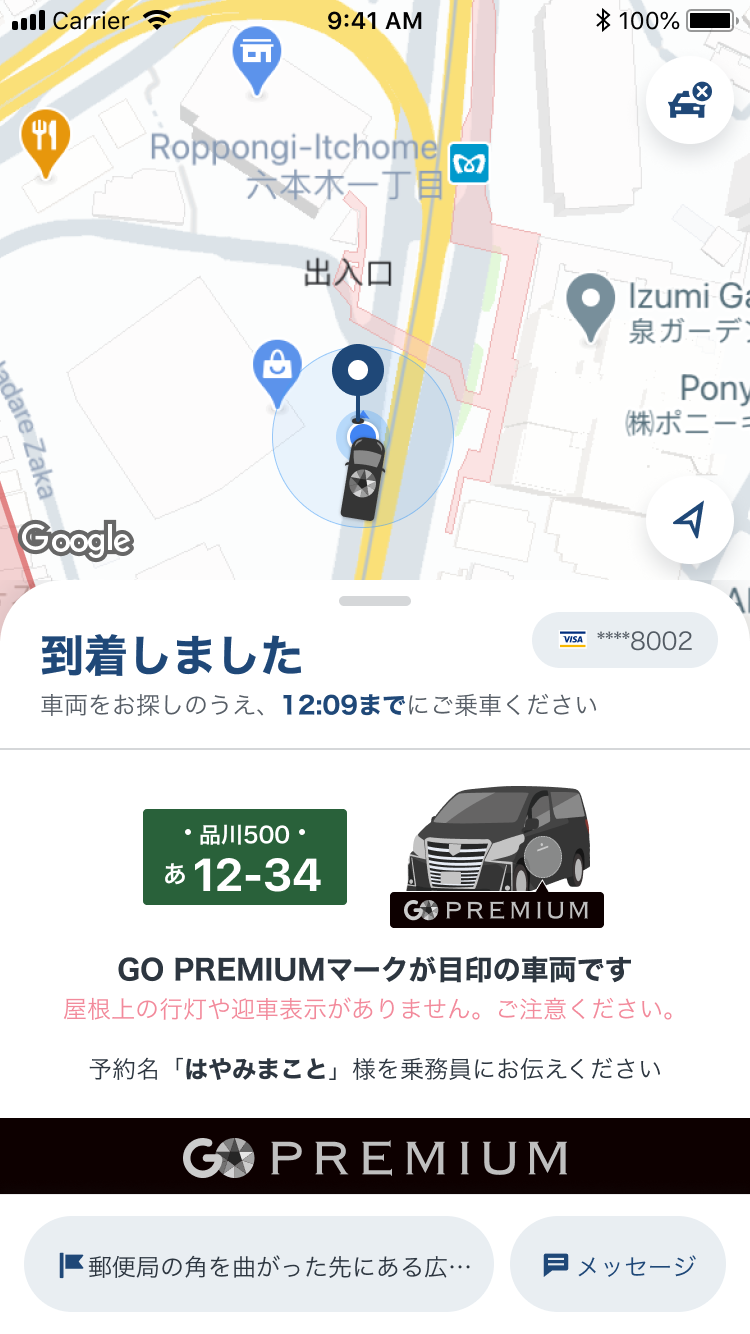
Task: Tap the cancel ride car icon
Action: tap(690, 101)
